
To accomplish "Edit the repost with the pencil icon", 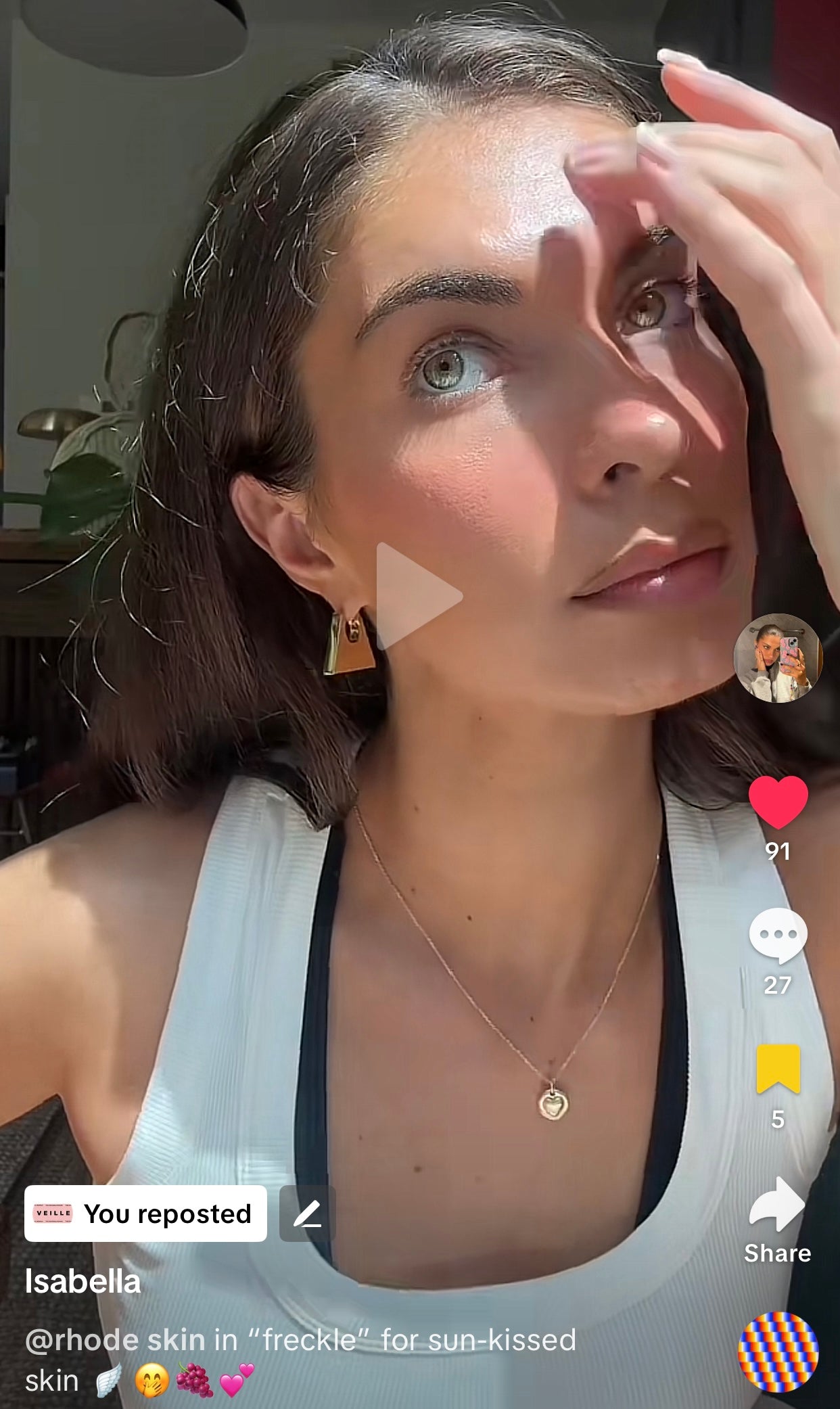I will pos(308,1214).
